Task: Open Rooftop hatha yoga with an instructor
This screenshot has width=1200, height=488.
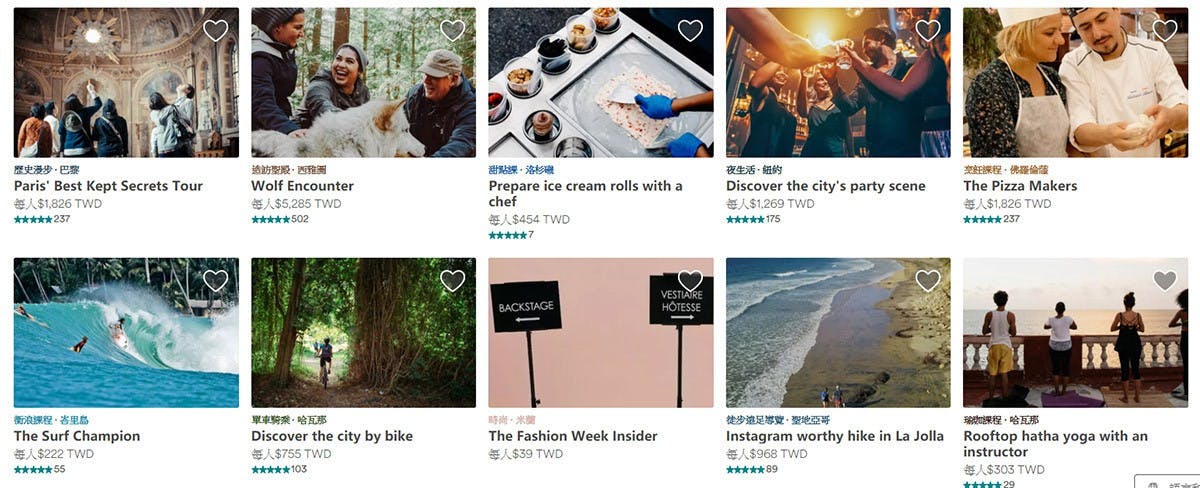Action: point(1055,436)
